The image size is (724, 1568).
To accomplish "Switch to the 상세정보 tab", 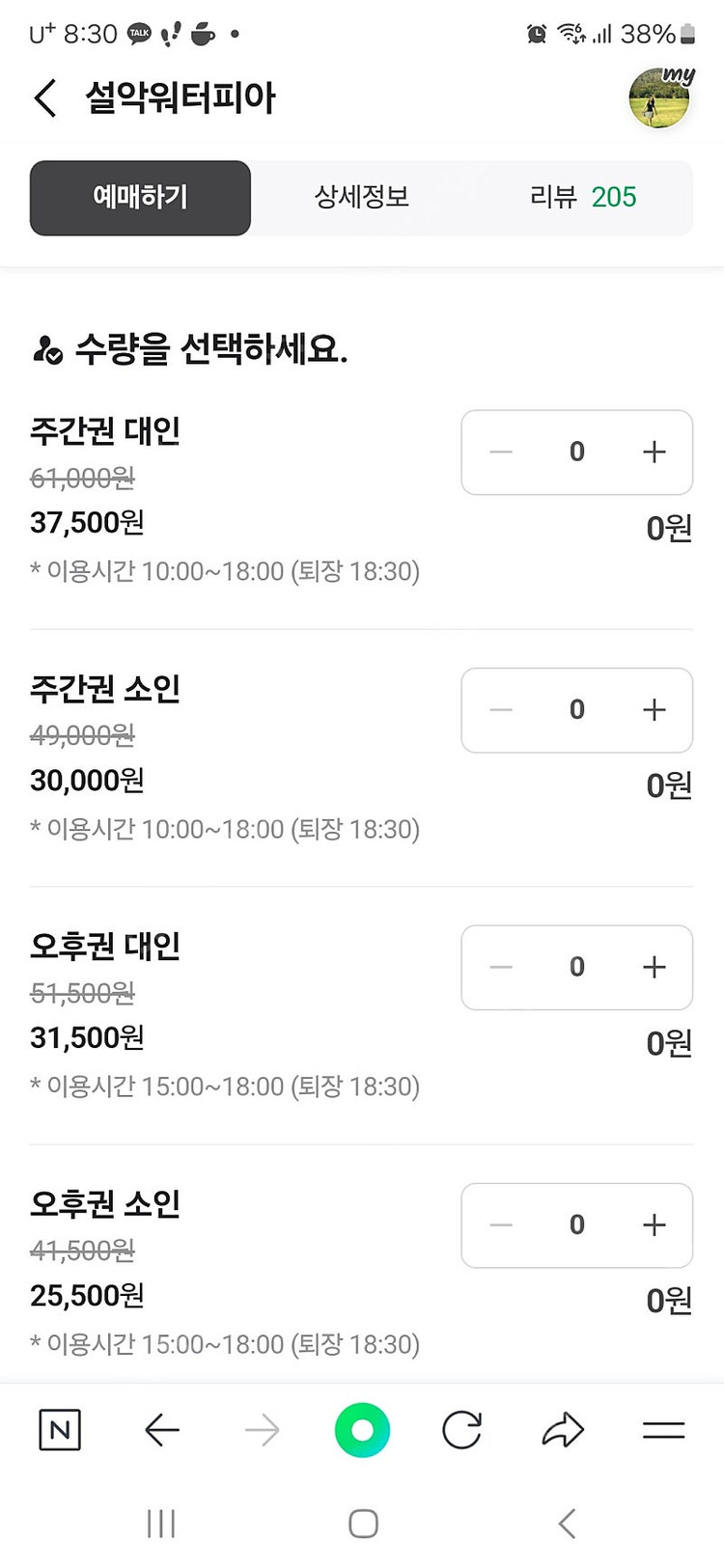I will point(362,198).
